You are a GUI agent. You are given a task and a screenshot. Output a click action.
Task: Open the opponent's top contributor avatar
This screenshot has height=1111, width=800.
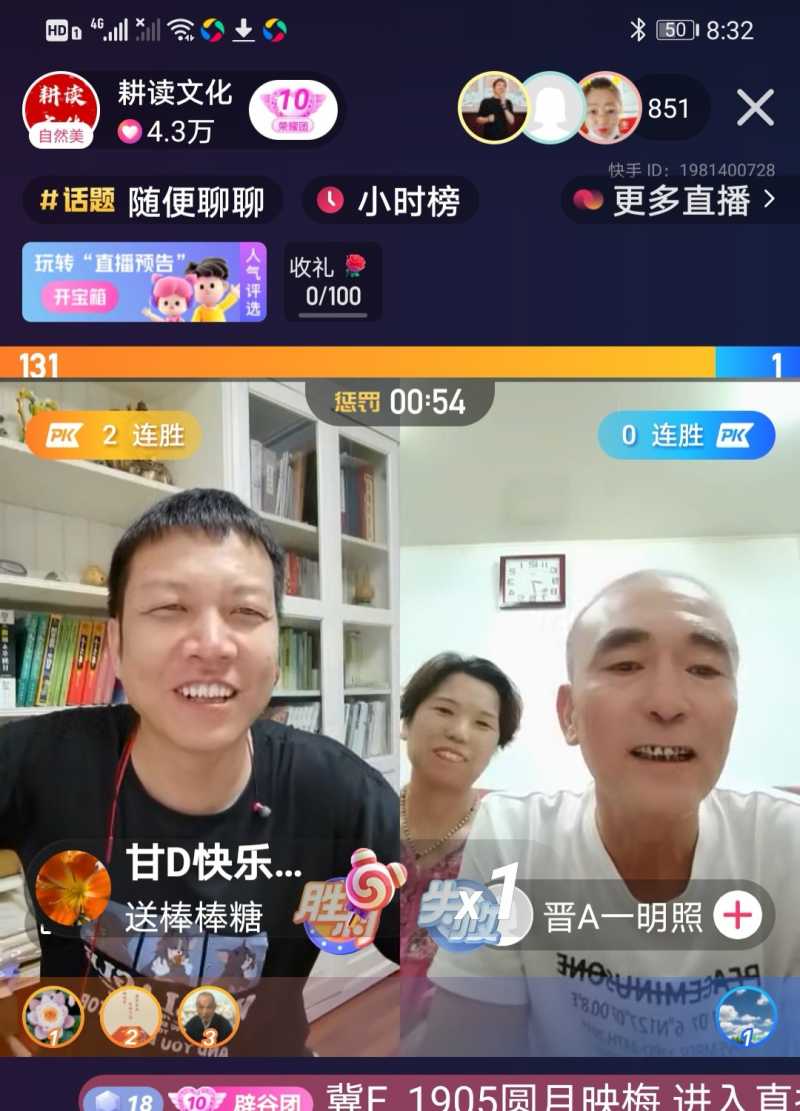point(746,1016)
